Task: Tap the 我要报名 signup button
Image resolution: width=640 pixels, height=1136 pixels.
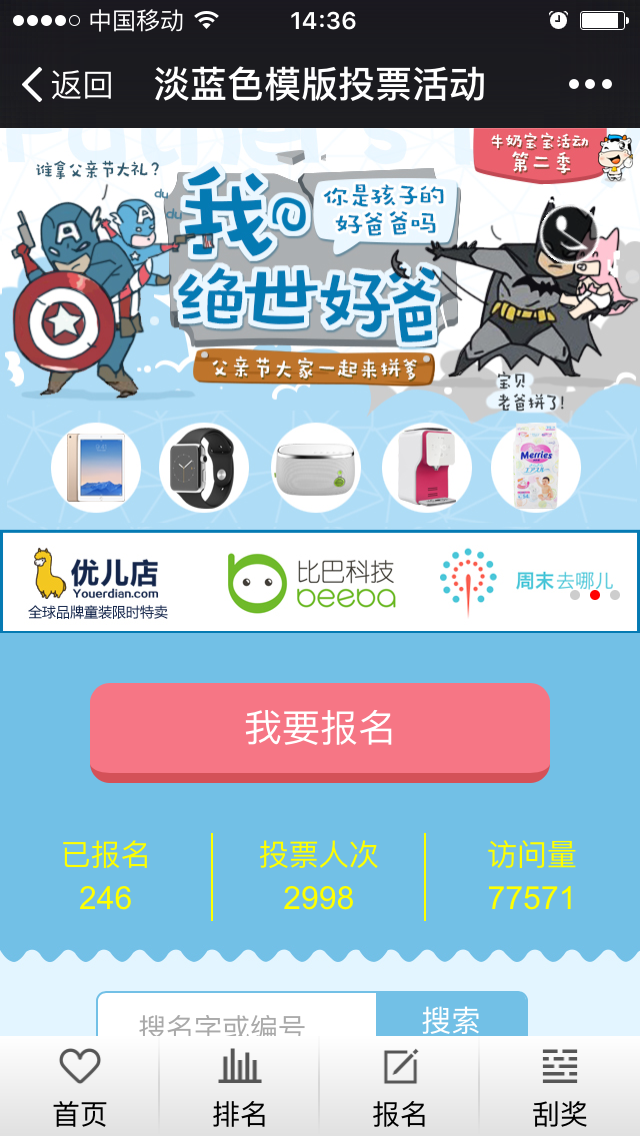Action: tap(320, 729)
